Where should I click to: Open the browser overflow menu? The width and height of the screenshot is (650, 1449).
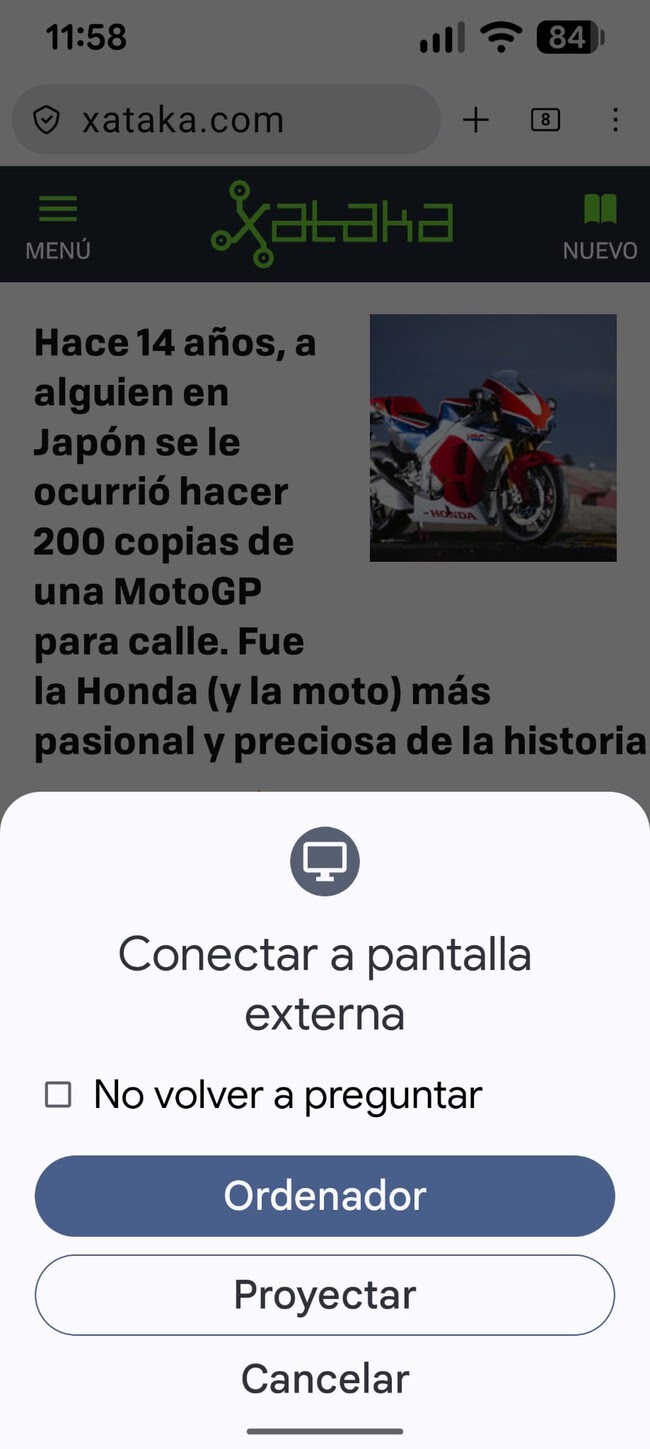pos(615,121)
